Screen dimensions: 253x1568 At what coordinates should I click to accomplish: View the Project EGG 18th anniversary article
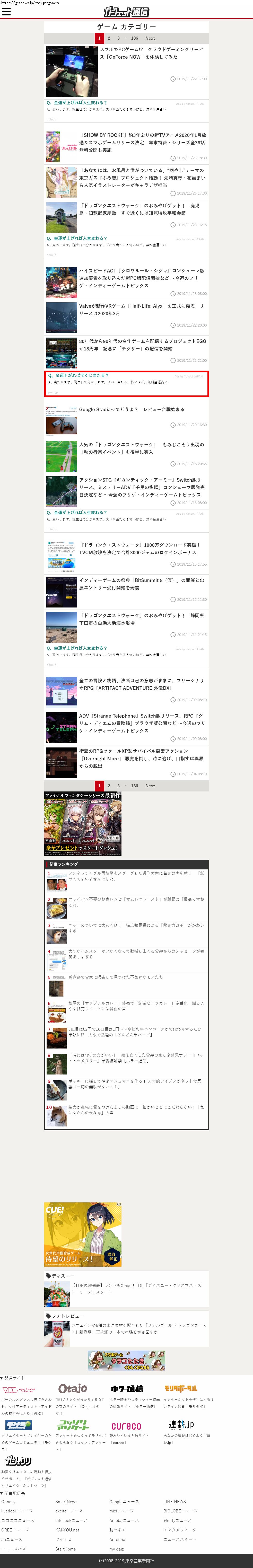pyautogui.click(x=142, y=345)
